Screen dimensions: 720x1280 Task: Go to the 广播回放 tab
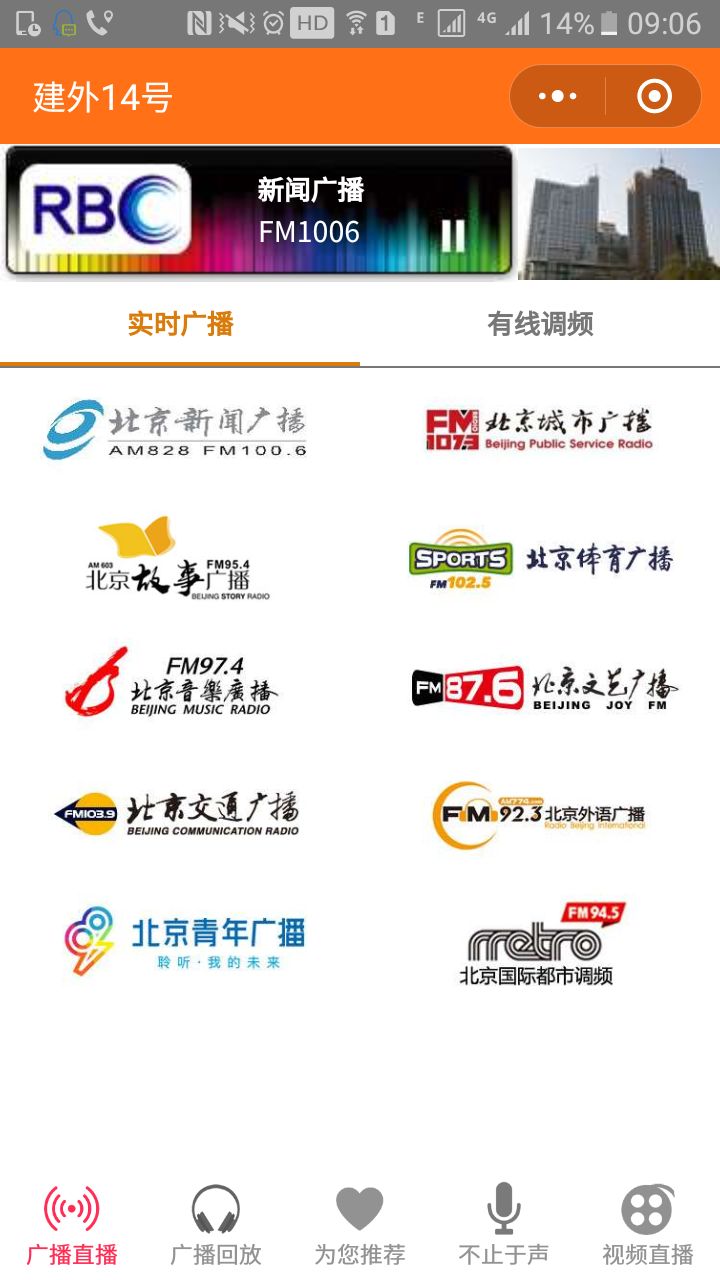[x=216, y=1225]
